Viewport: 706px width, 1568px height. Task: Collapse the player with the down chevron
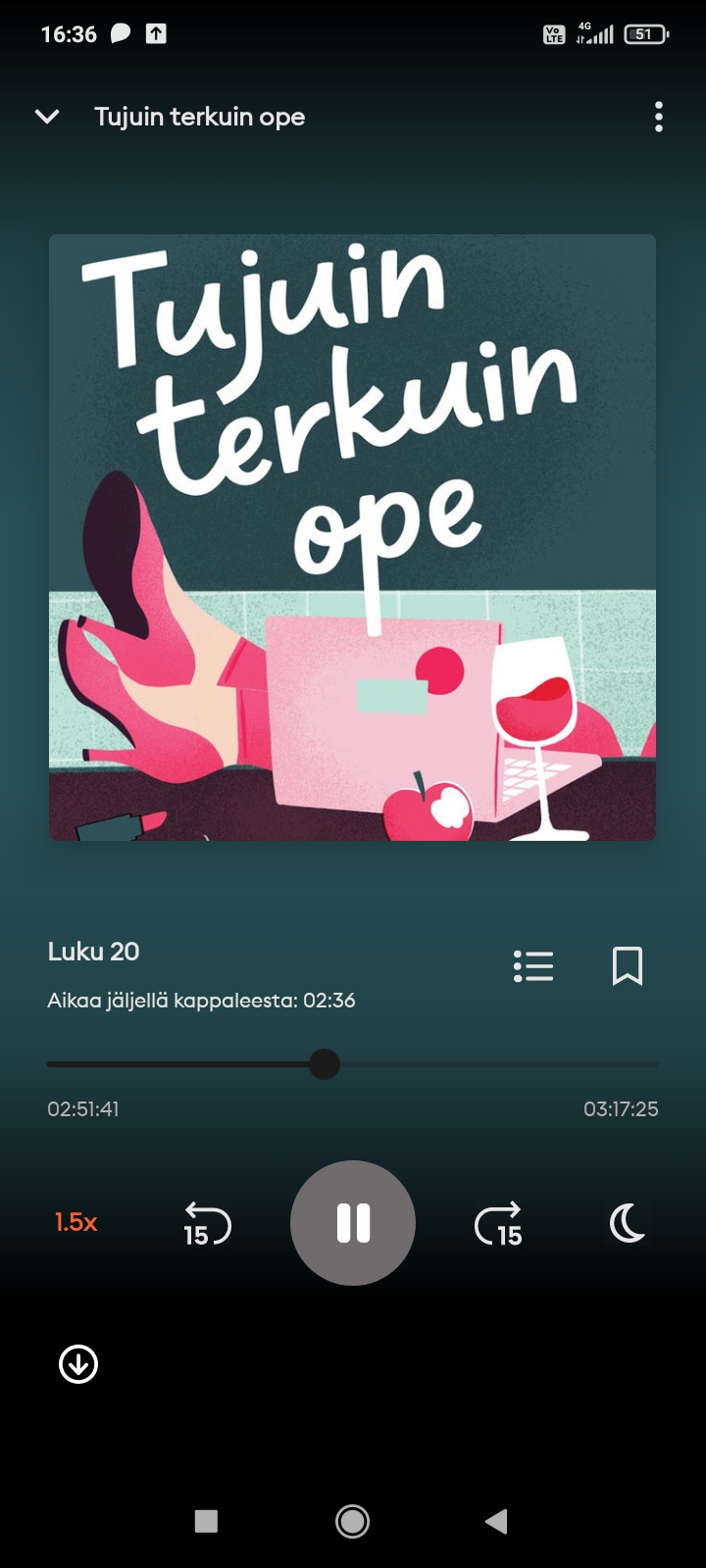pos(47,117)
